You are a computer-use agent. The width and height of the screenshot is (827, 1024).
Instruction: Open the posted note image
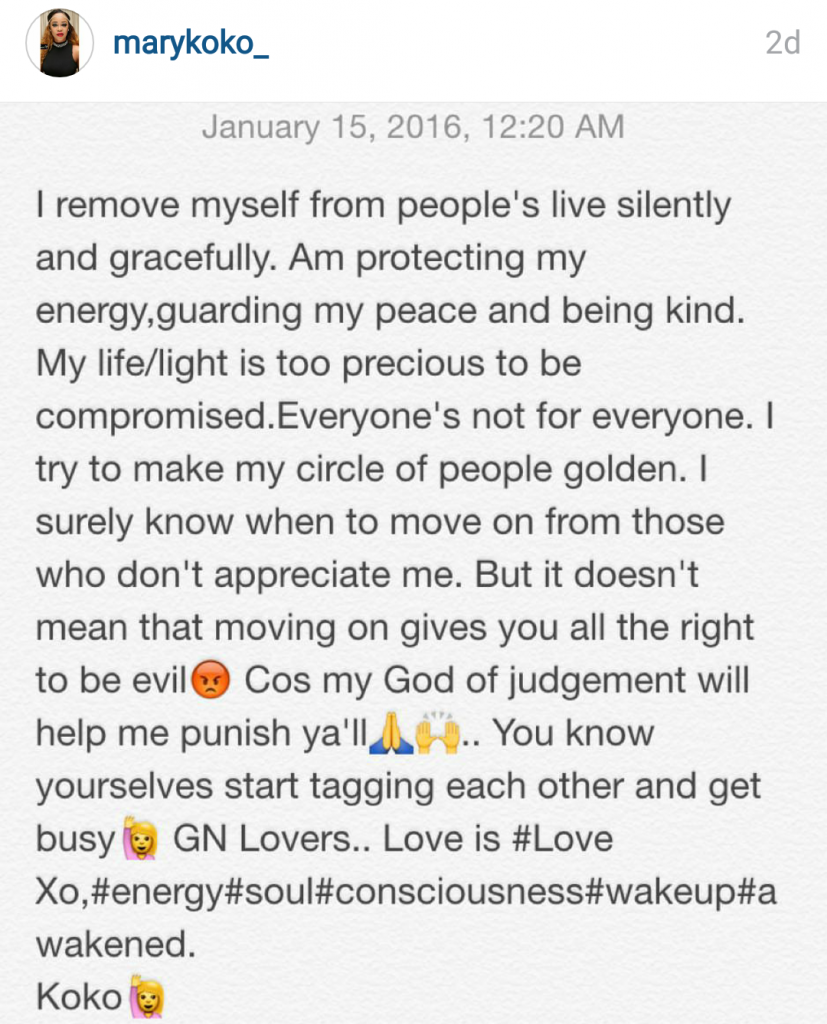[x=413, y=560]
